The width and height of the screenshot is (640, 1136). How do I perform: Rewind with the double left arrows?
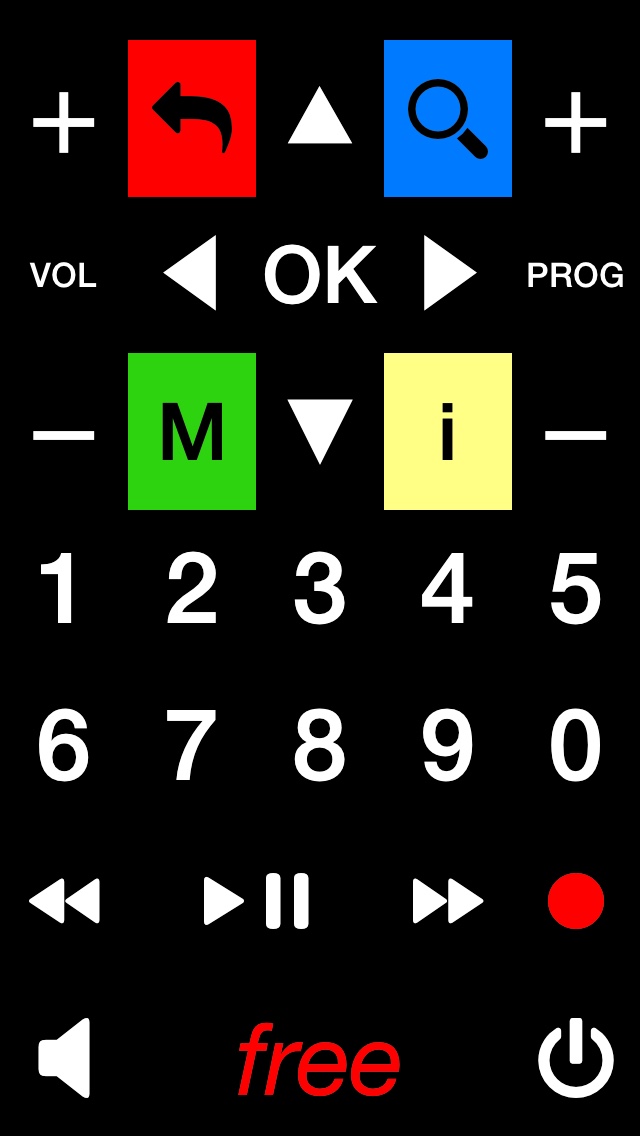point(65,901)
